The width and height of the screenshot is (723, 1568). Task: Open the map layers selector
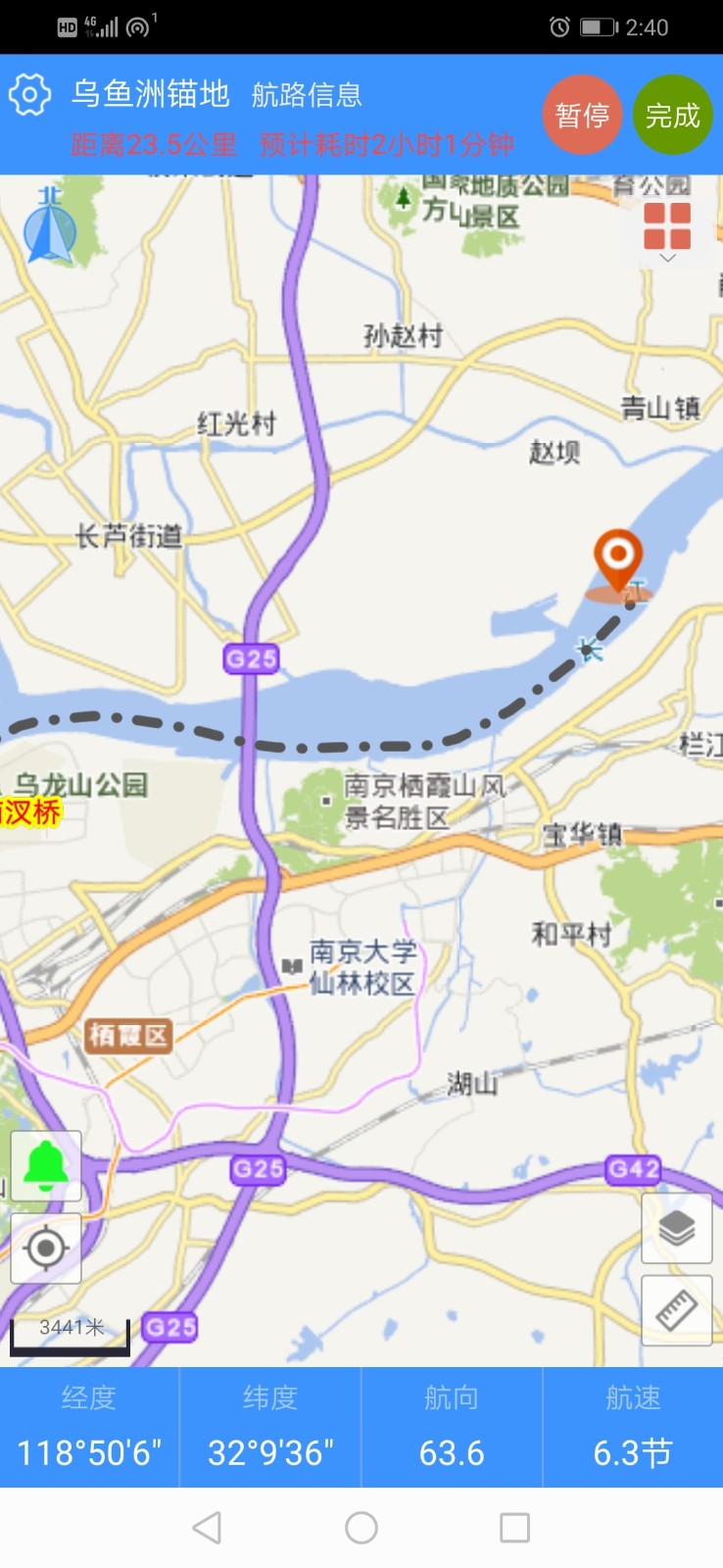point(676,1227)
